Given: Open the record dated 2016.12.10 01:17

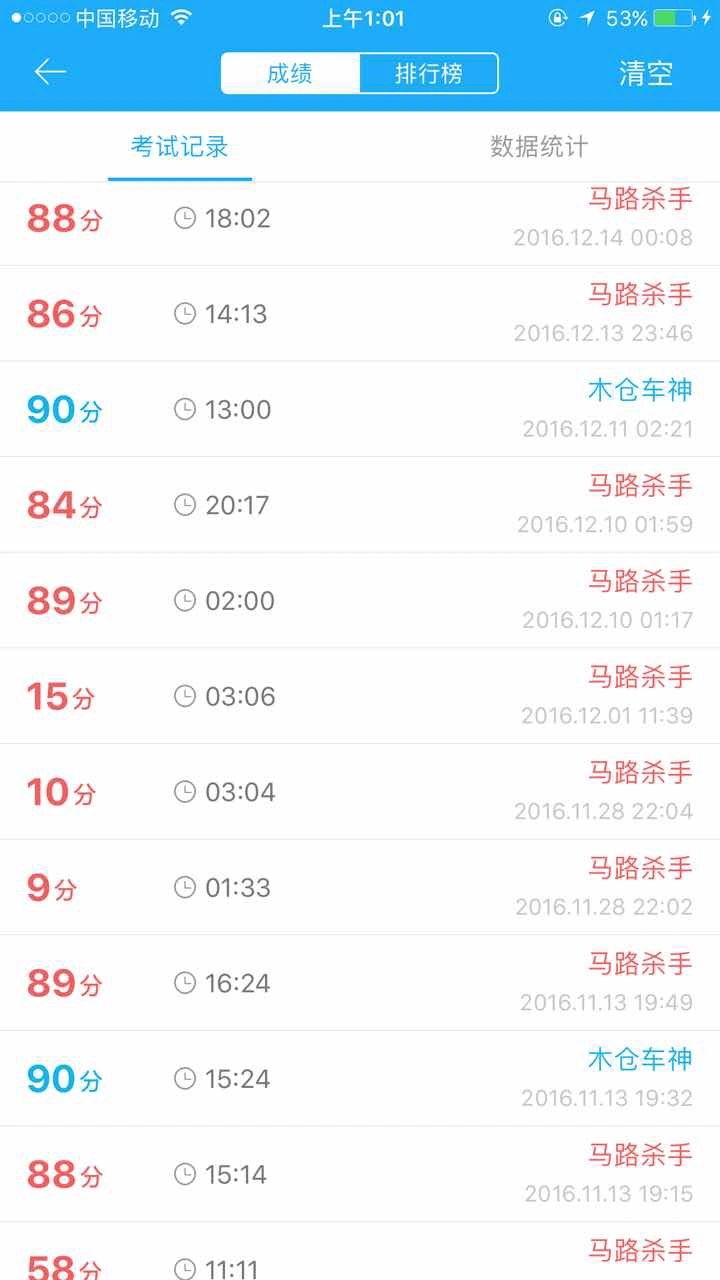Looking at the screenshot, I should click(360, 601).
